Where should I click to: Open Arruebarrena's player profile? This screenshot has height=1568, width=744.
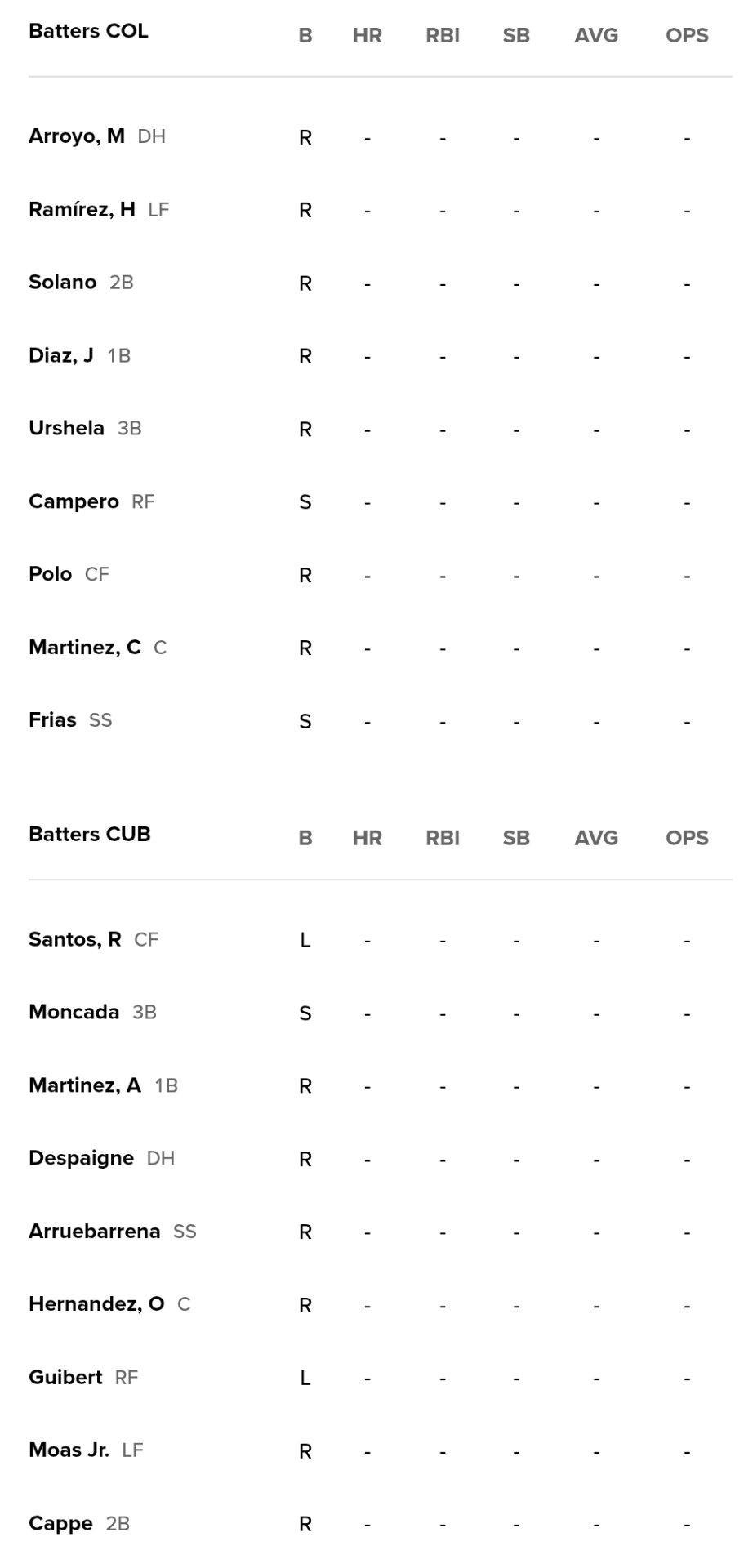pyautogui.click(x=95, y=1232)
